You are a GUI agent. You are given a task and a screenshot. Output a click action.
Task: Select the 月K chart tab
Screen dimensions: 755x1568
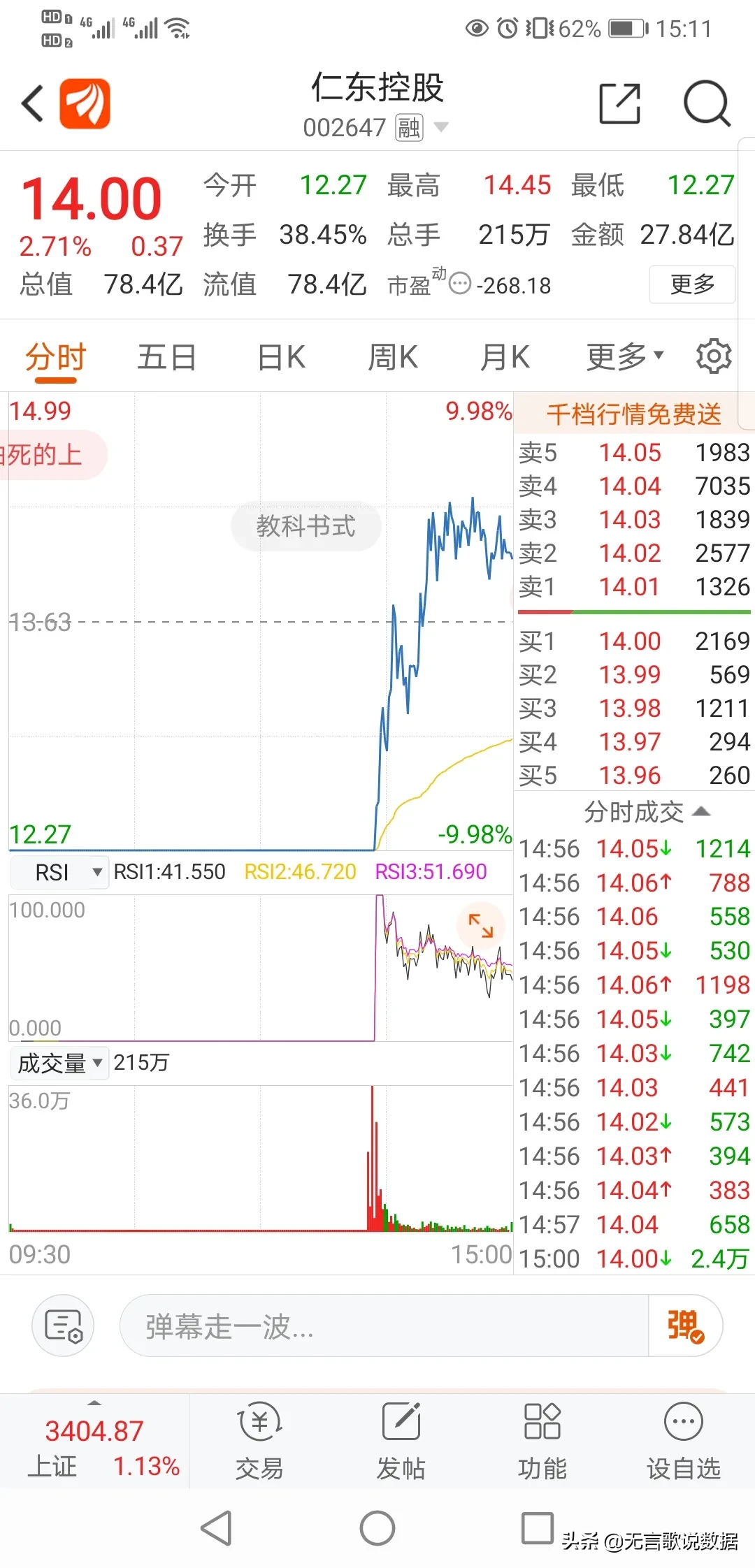505,358
